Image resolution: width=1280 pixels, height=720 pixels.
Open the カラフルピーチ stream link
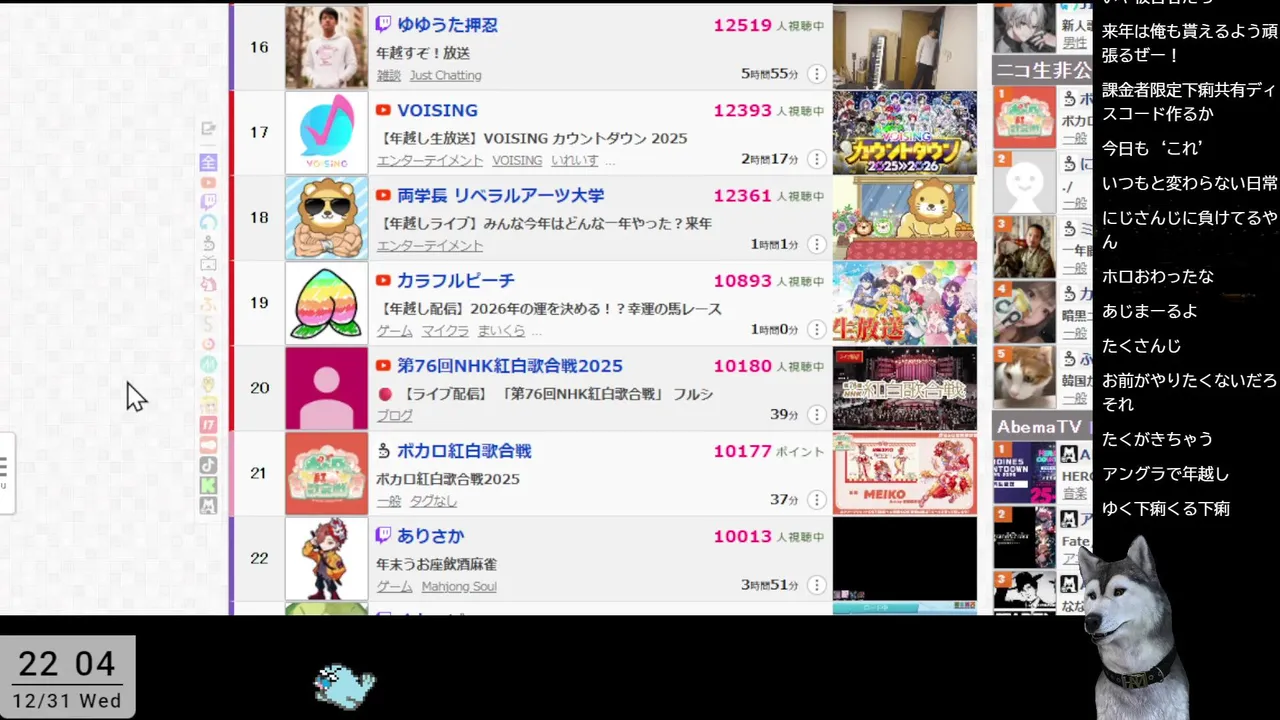(456, 280)
